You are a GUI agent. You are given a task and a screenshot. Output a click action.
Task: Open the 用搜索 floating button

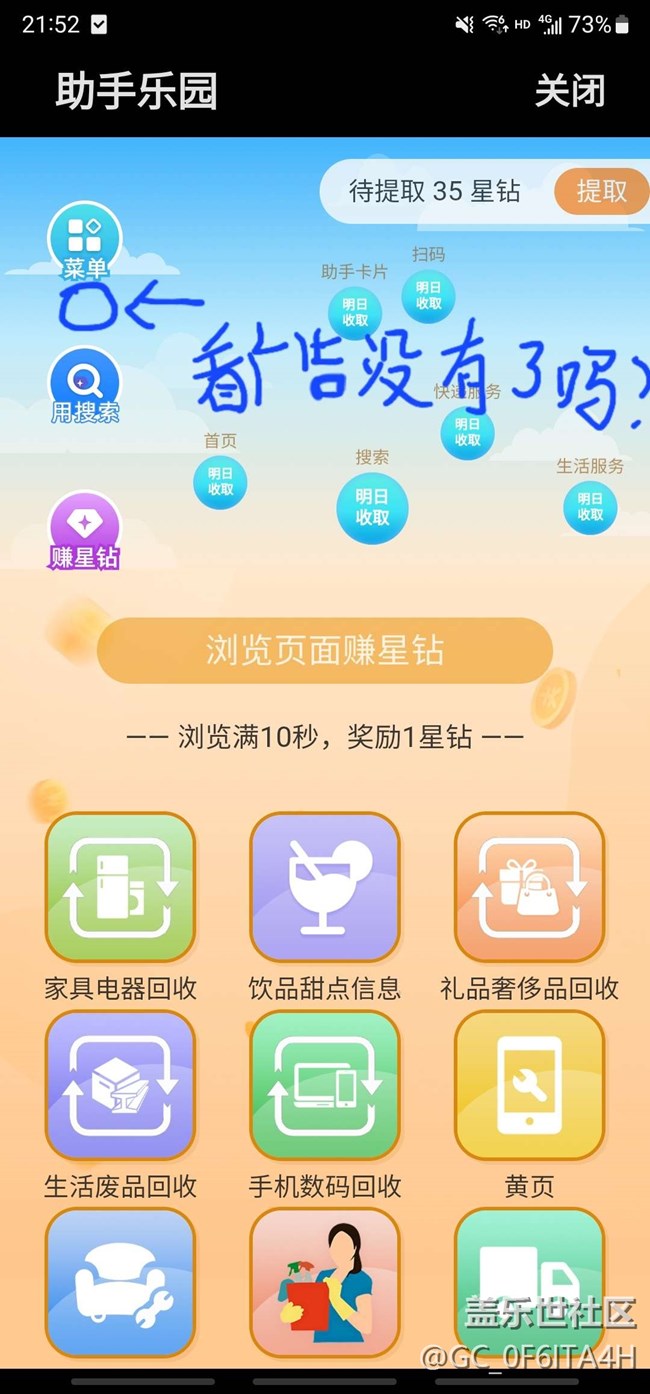(85, 386)
